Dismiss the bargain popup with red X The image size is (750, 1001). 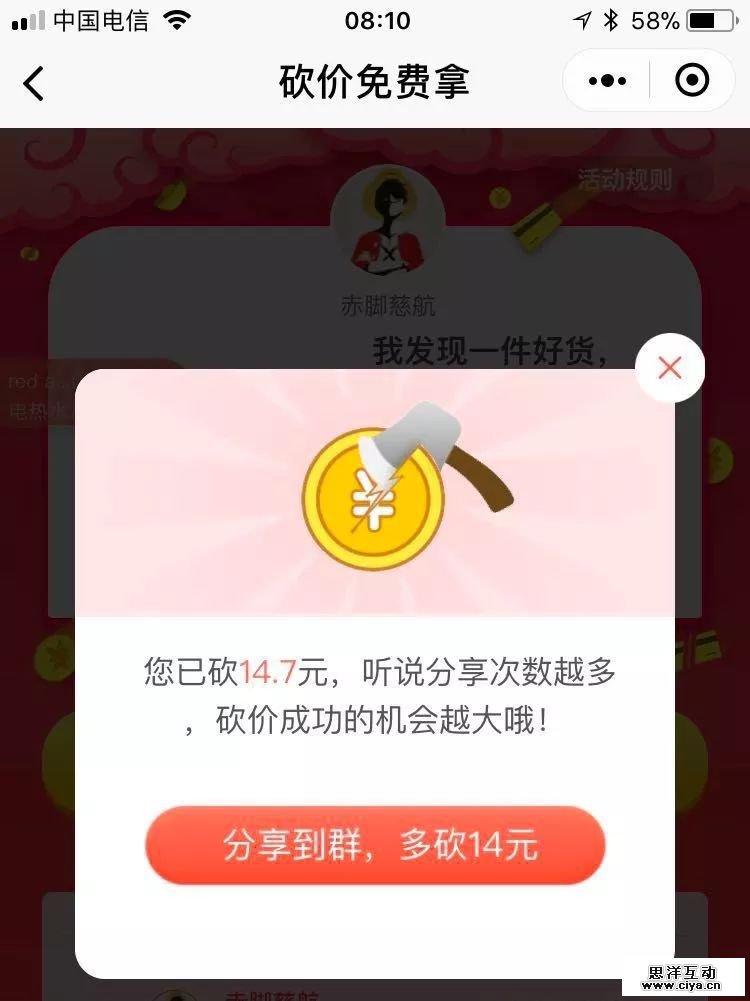pos(669,368)
